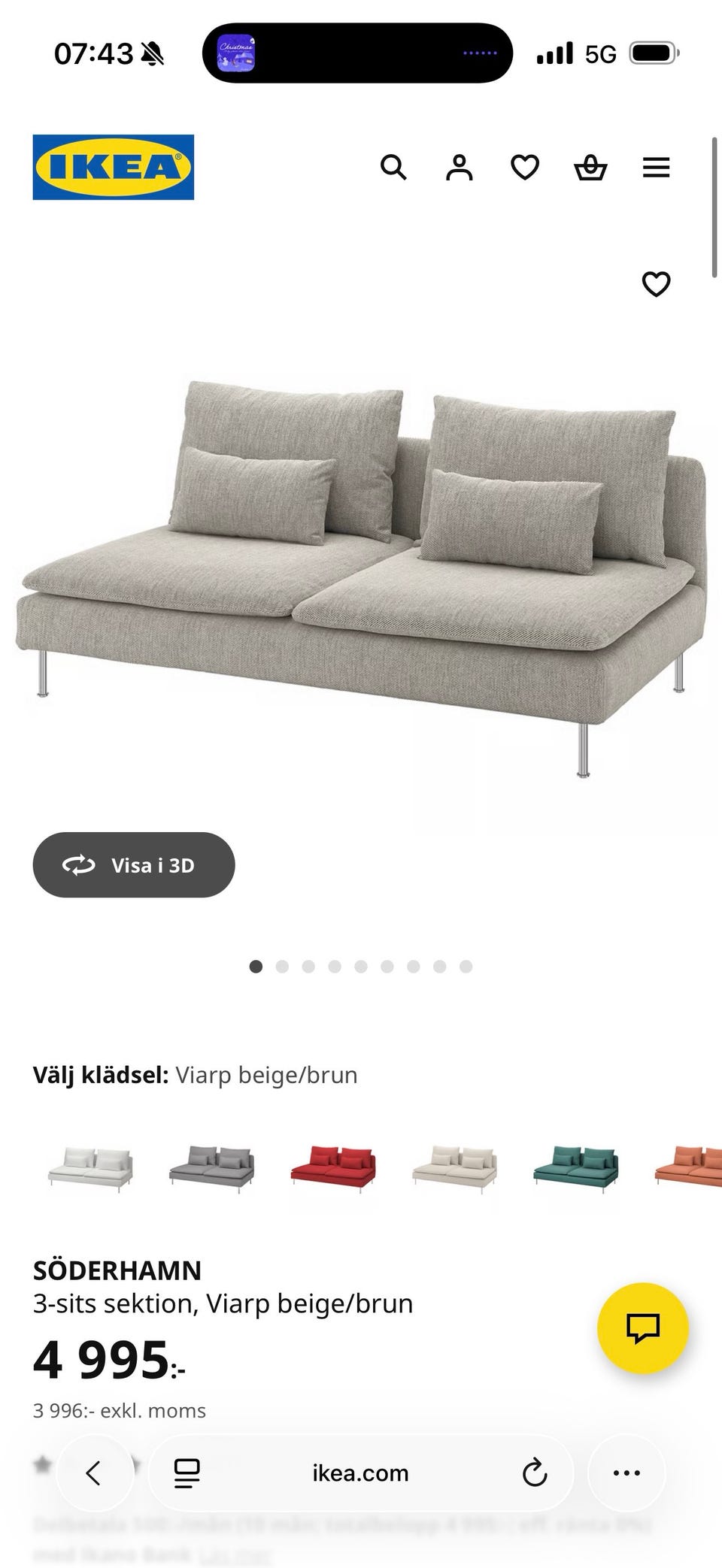Go back to the previous page
Image resolution: width=722 pixels, height=1568 pixels.
[96, 1473]
